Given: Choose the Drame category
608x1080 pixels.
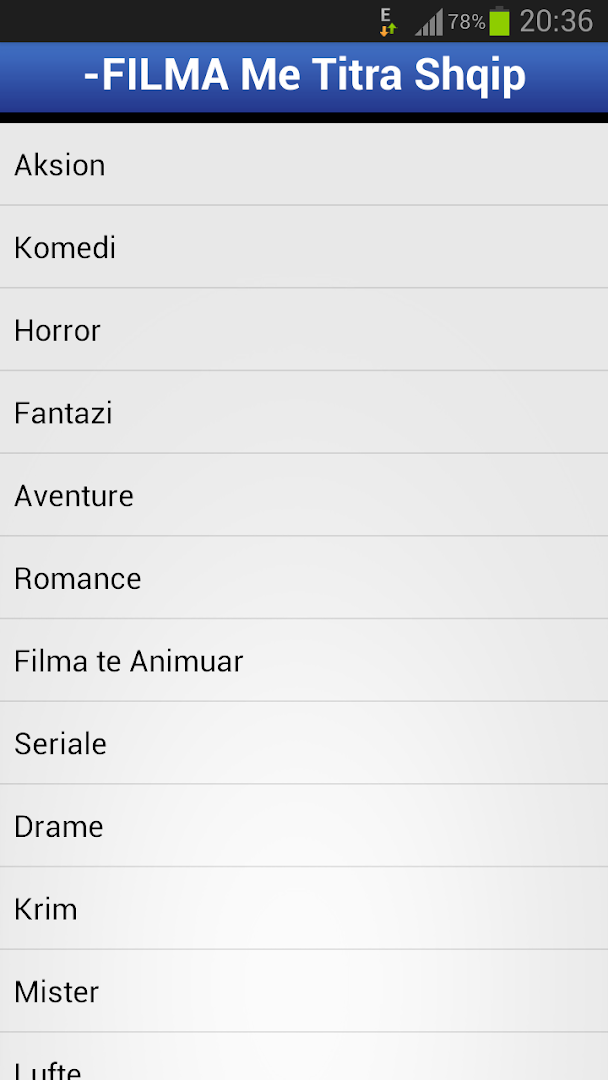Looking at the screenshot, I should 304,825.
